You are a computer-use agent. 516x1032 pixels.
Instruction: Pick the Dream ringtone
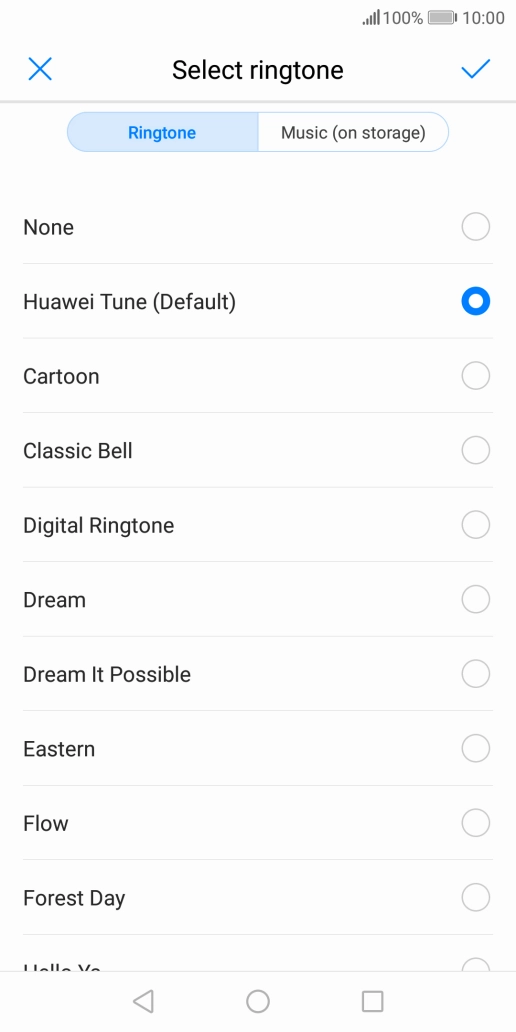pos(258,599)
